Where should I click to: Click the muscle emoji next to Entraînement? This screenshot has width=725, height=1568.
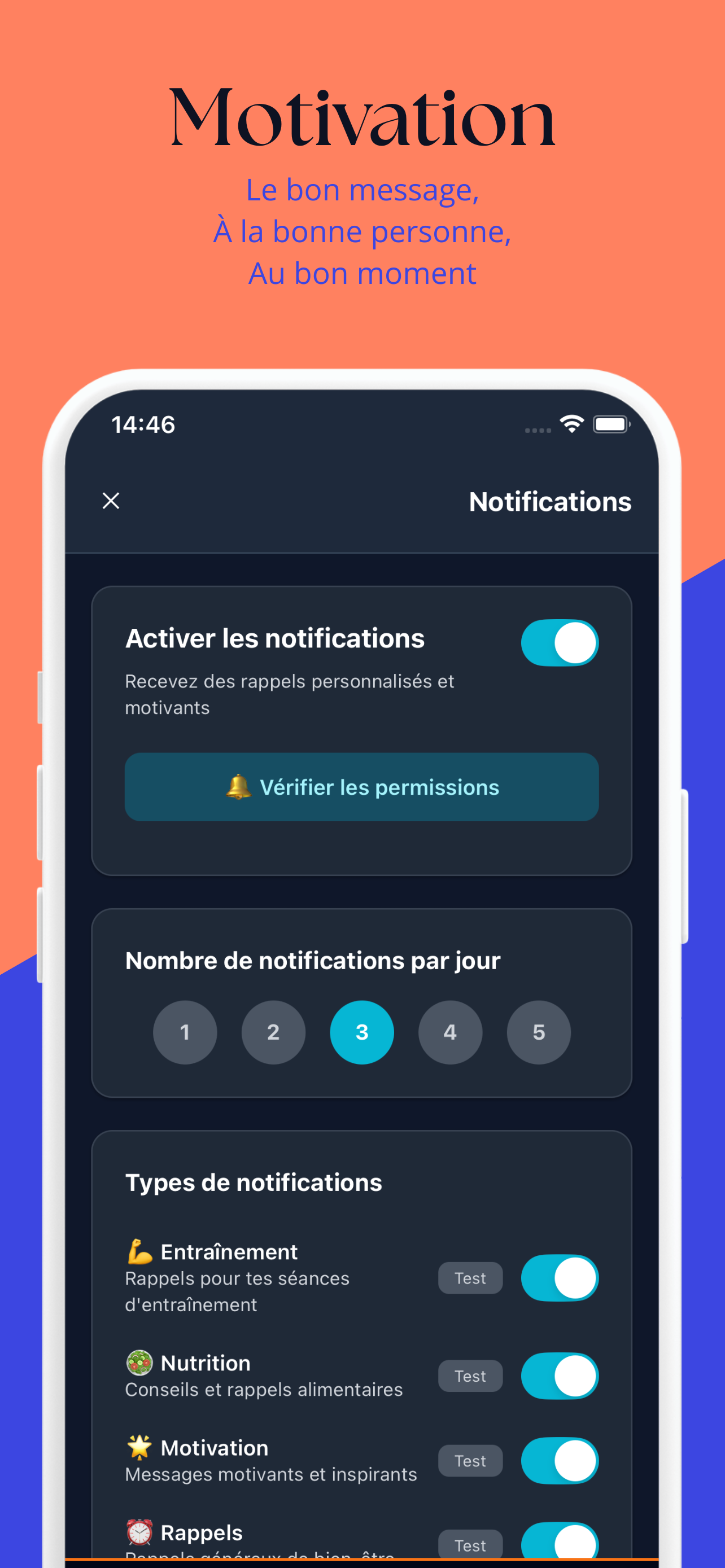pos(139,1250)
